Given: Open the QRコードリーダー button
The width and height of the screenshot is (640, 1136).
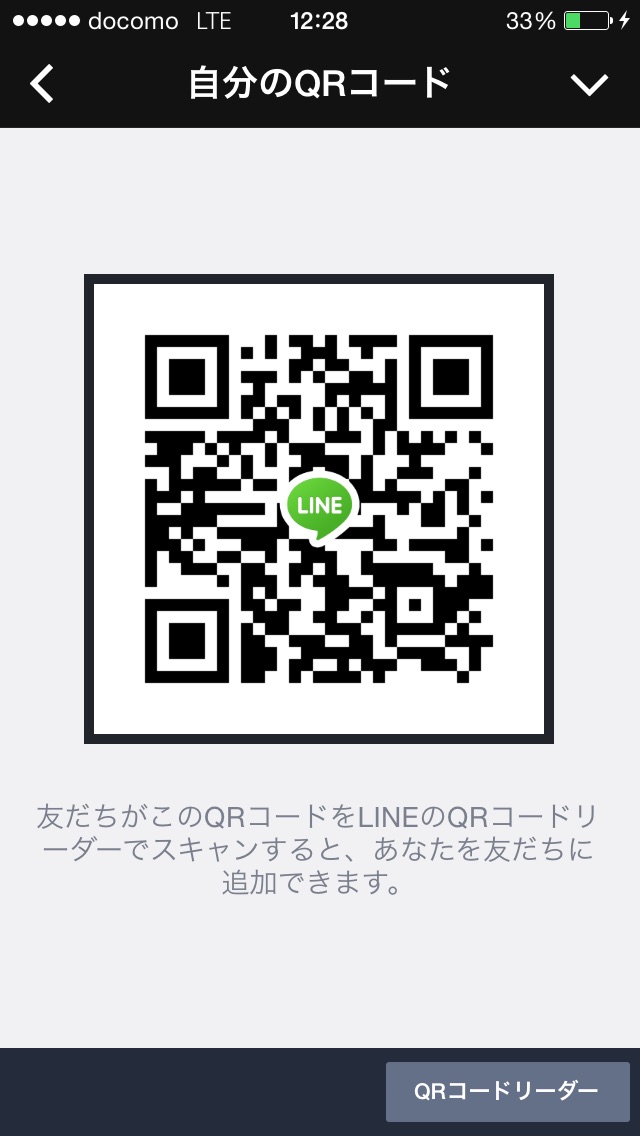Looking at the screenshot, I should (x=507, y=1091).
